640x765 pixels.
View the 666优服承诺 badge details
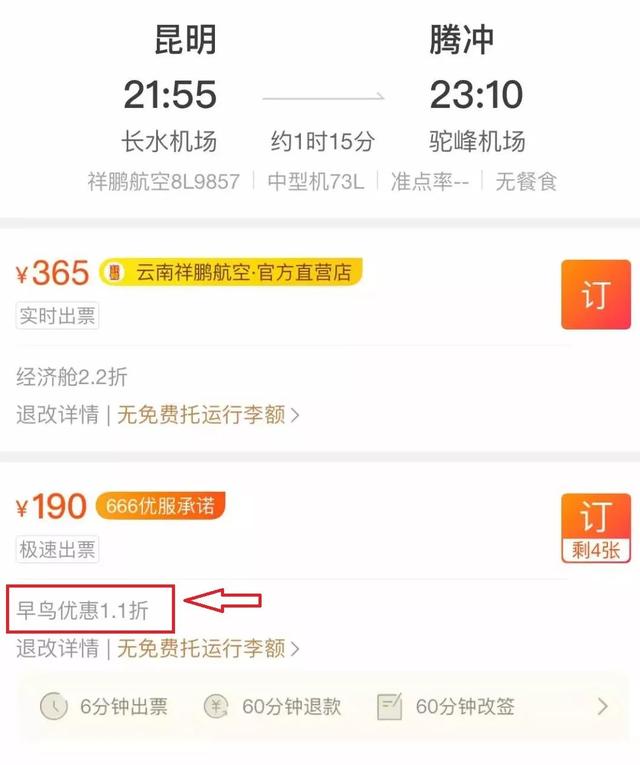coord(161,506)
